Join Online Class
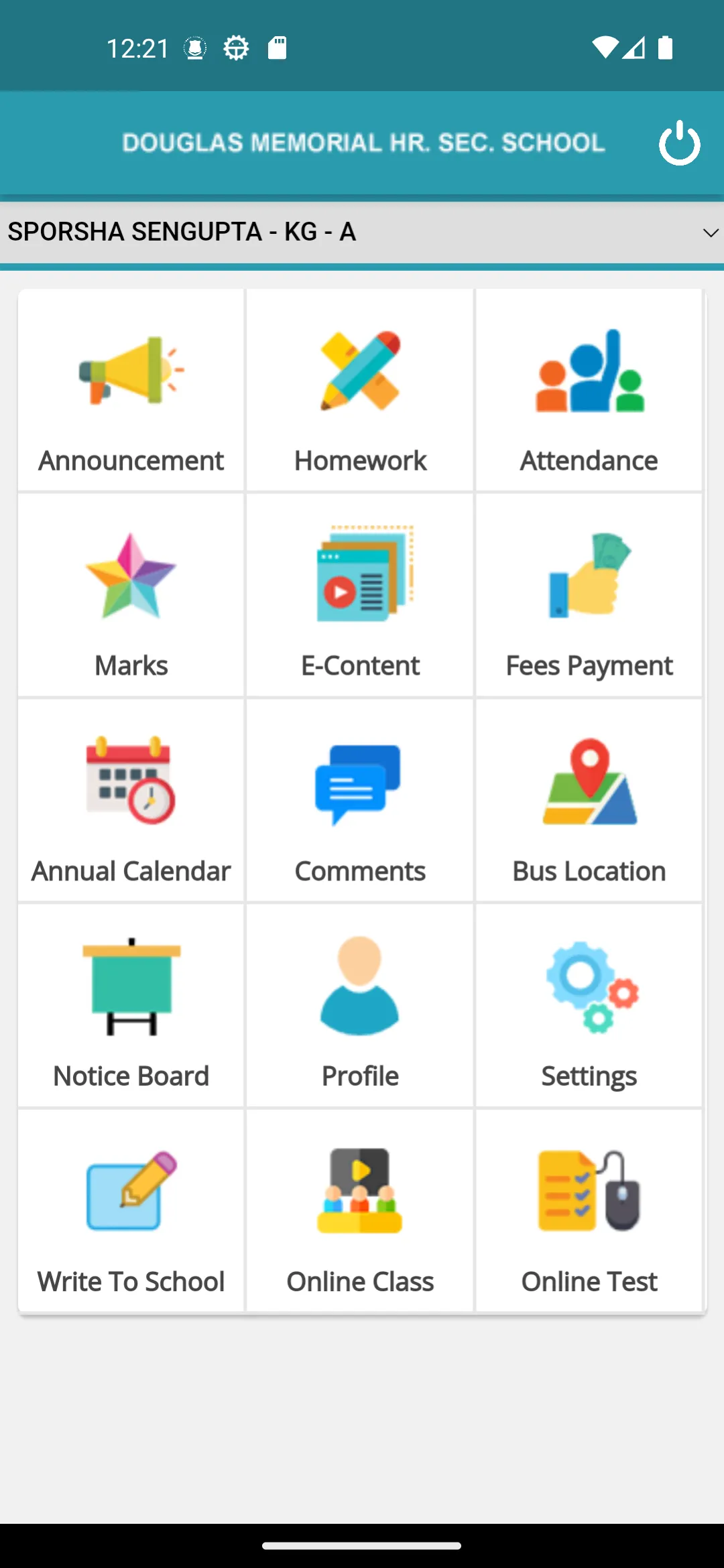The width and height of the screenshot is (724, 1568). 360,1210
